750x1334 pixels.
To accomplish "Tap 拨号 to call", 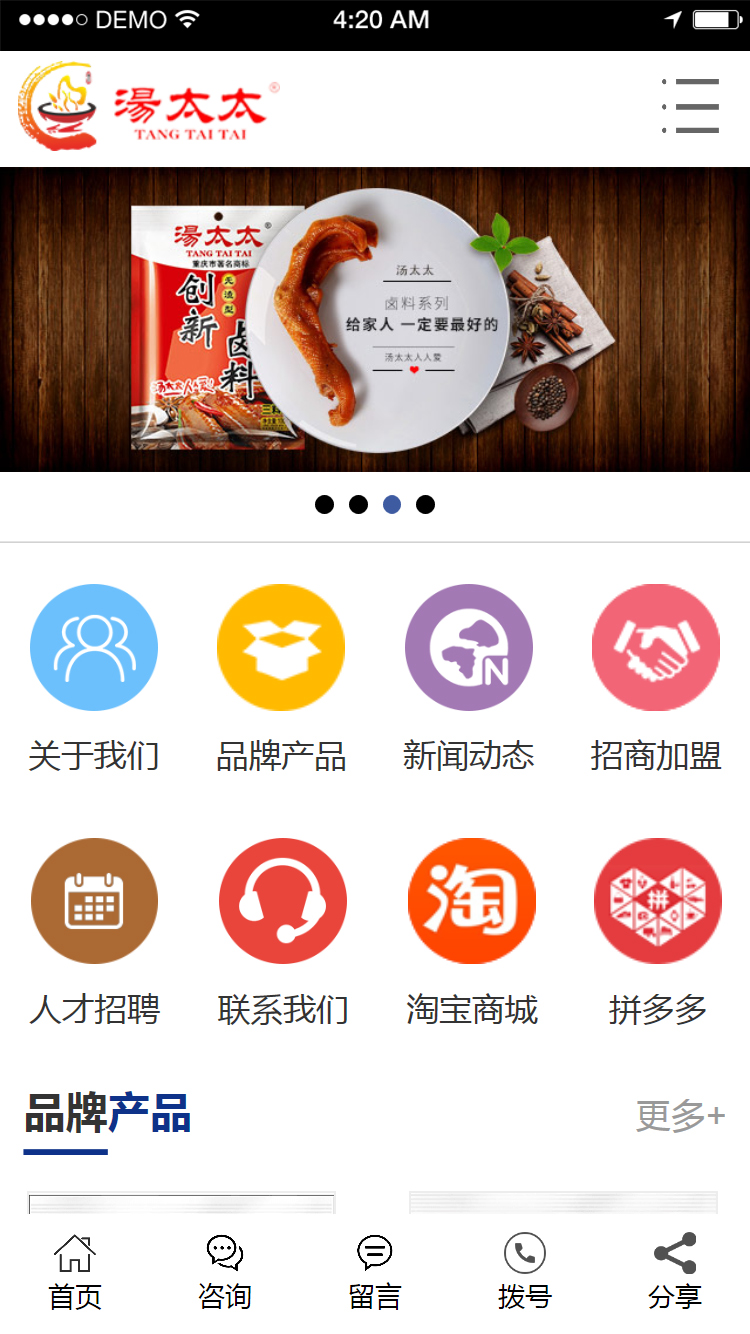I will pyautogui.click(x=525, y=1272).
